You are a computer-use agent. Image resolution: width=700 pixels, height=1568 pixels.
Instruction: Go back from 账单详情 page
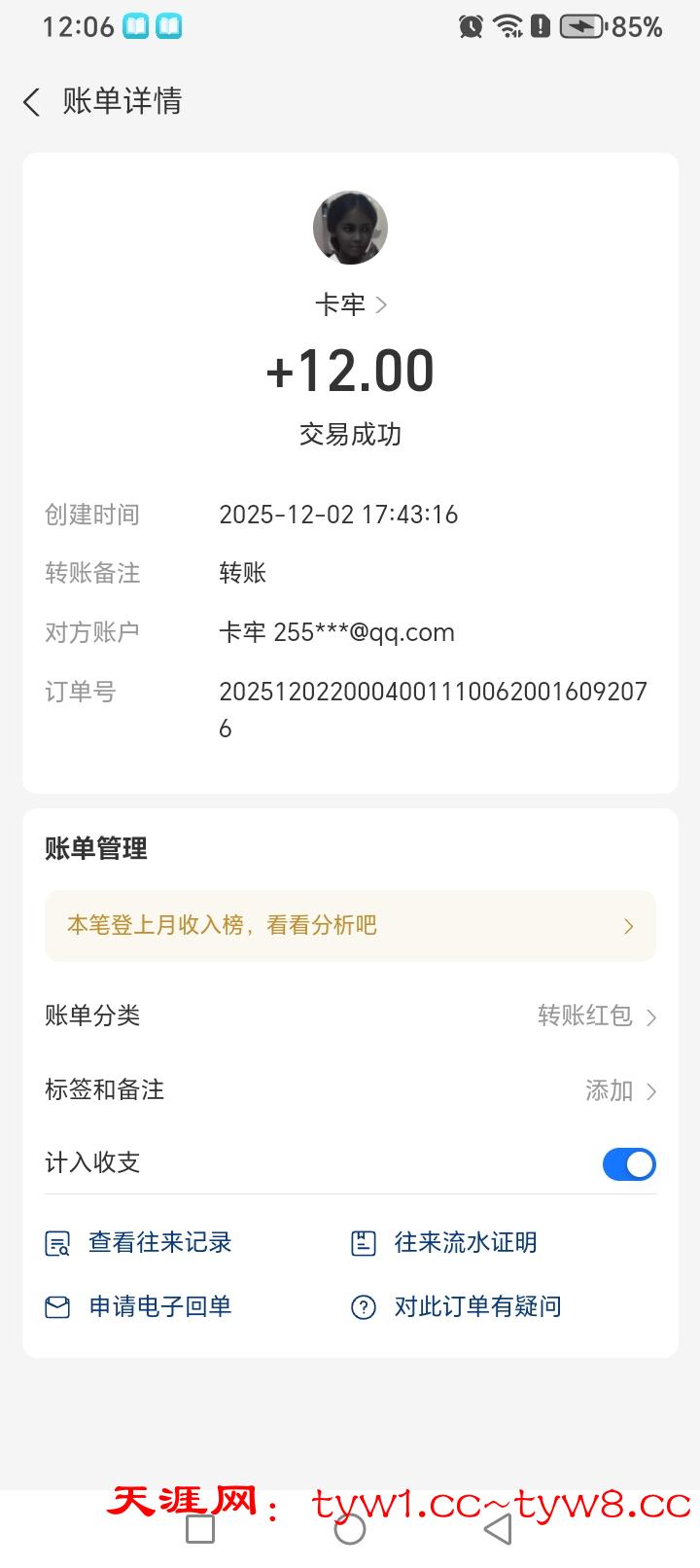point(32,102)
